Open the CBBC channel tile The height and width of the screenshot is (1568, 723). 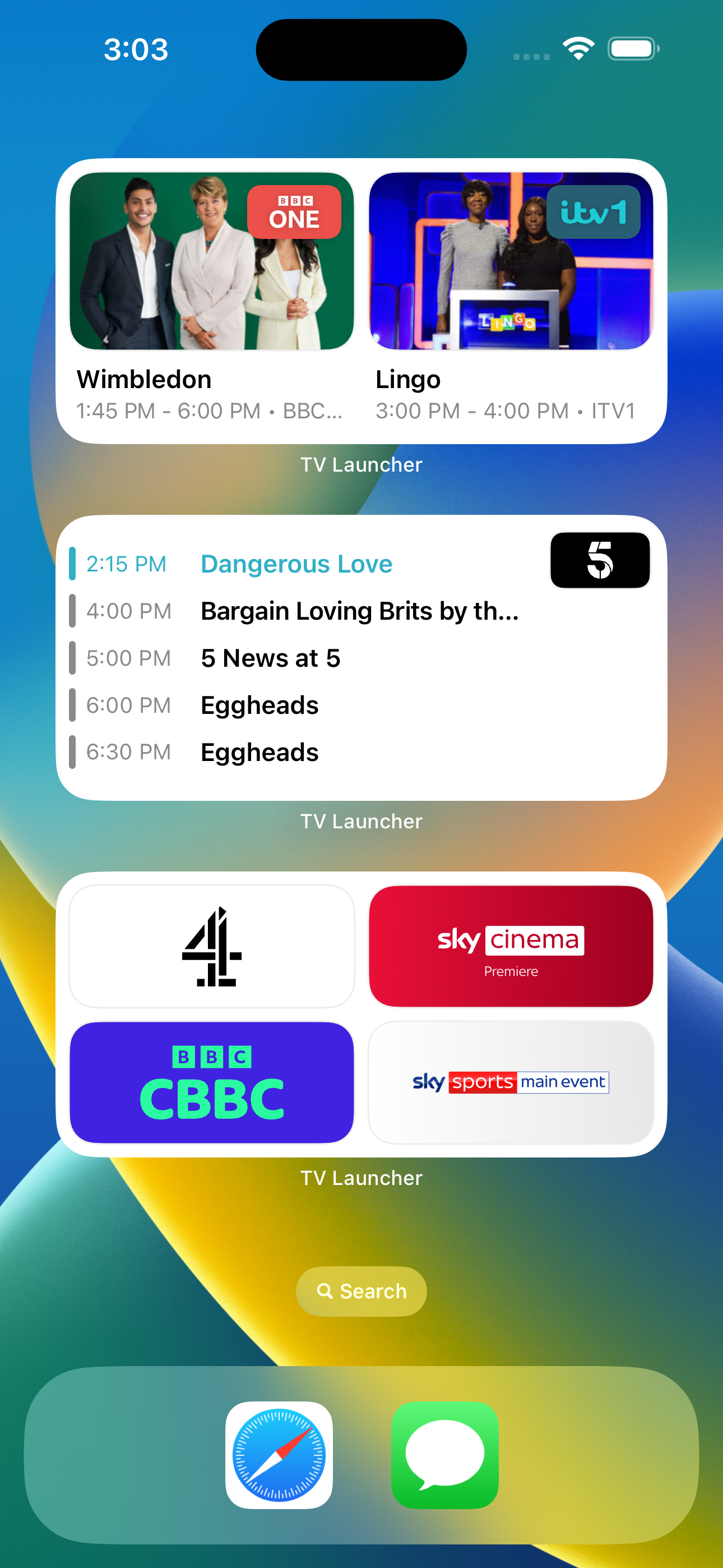point(211,1082)
